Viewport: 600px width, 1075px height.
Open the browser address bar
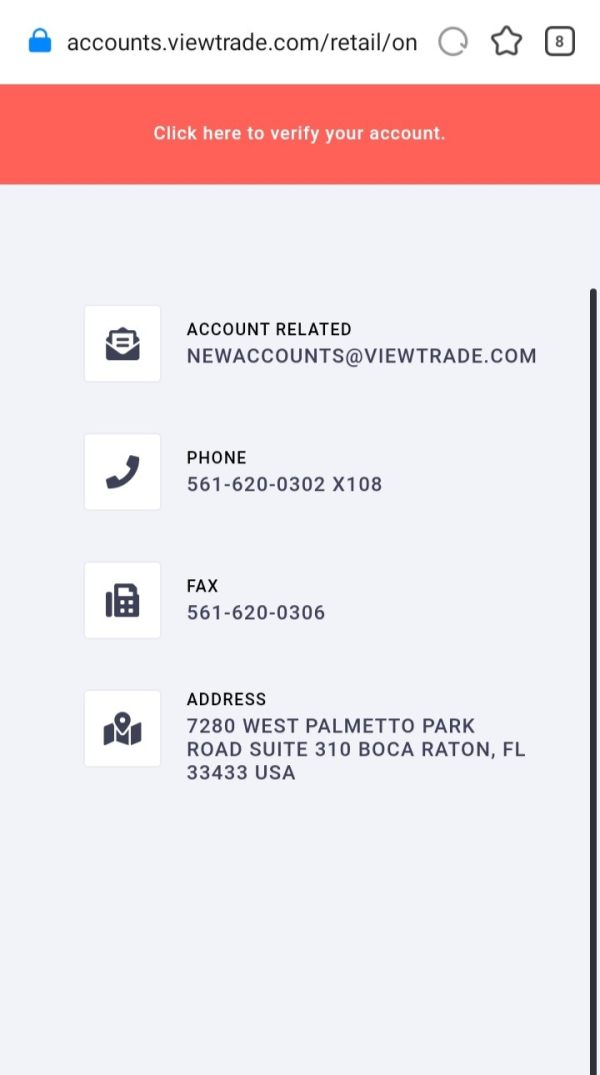[241, 43]
